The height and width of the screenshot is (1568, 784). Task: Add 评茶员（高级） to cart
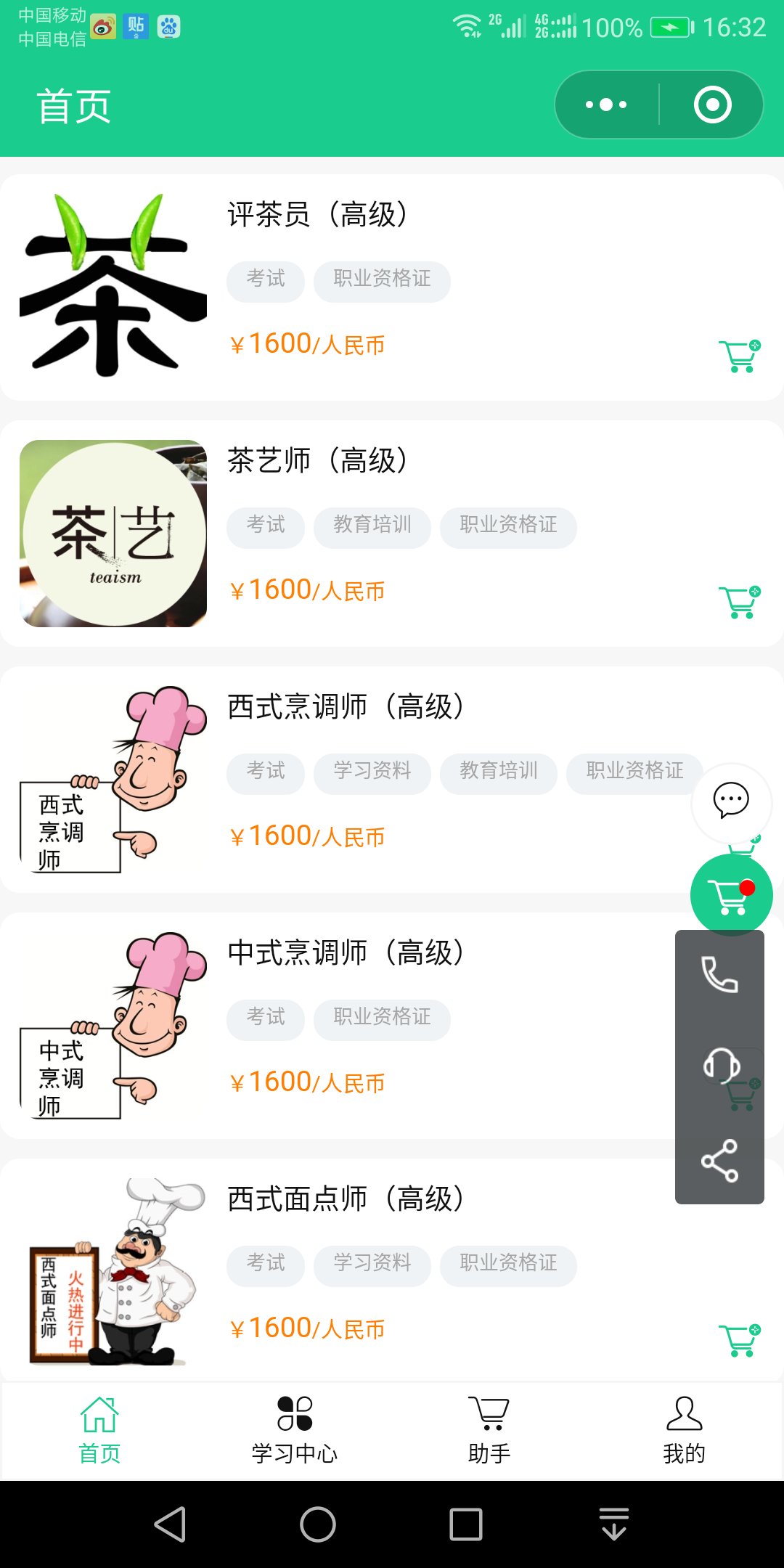740,356
